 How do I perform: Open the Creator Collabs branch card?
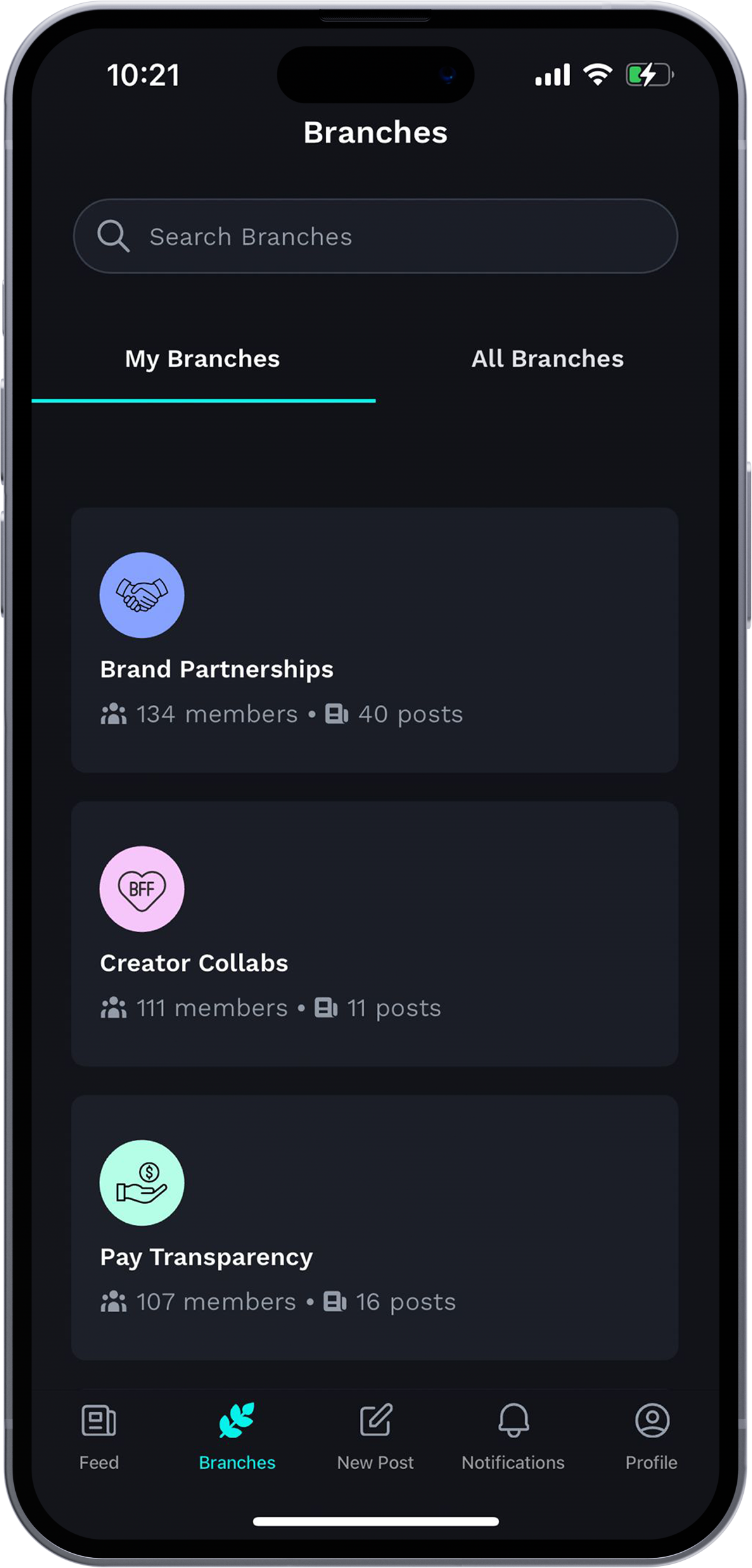374,933
